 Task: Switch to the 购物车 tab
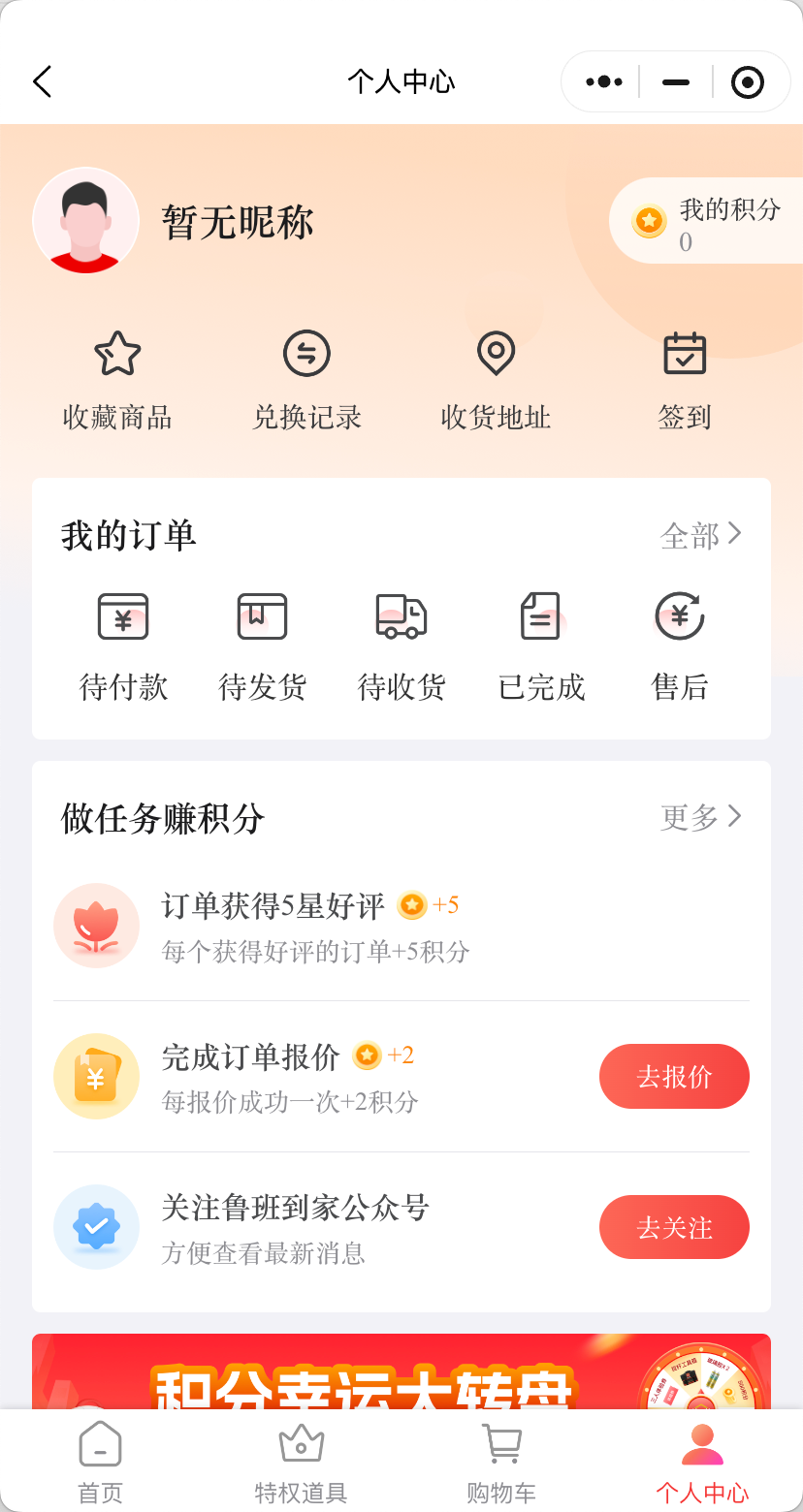pos(501,1463)
